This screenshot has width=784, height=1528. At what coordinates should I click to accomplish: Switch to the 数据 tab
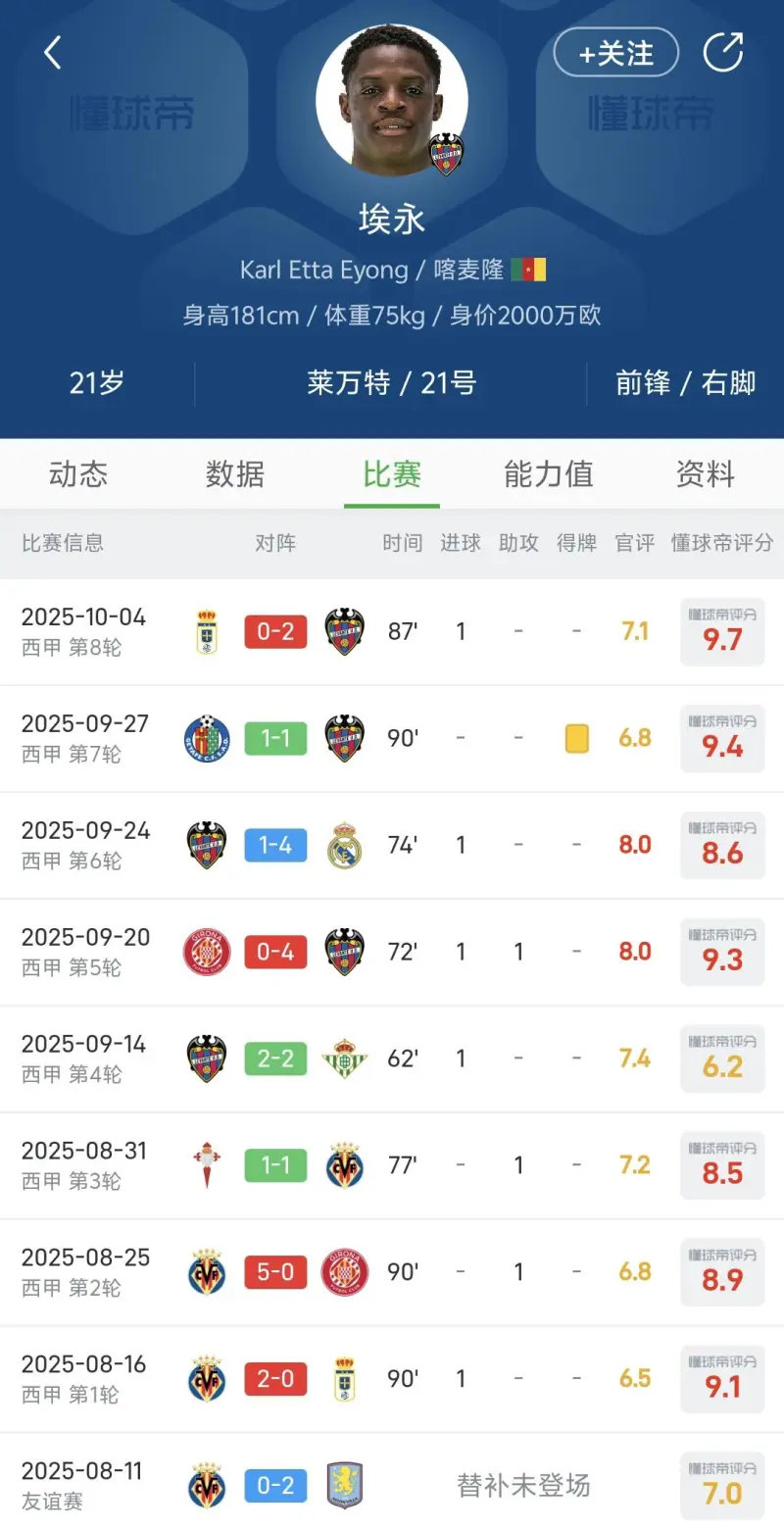click(235, 474)
